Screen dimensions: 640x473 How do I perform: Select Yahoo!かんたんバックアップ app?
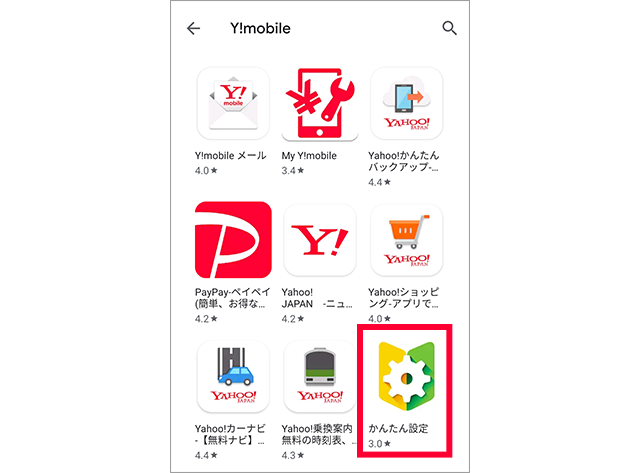(407, 104)
